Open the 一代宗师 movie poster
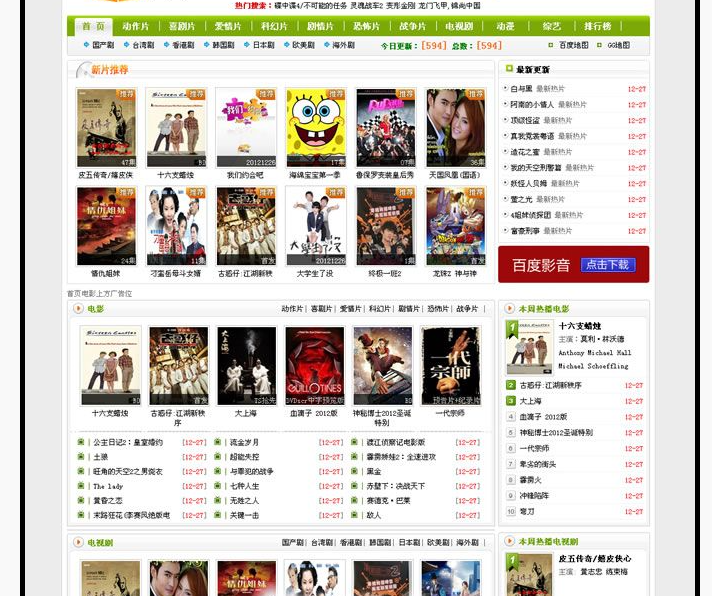This screenshot has width=714, height=596. coord(450,365)
